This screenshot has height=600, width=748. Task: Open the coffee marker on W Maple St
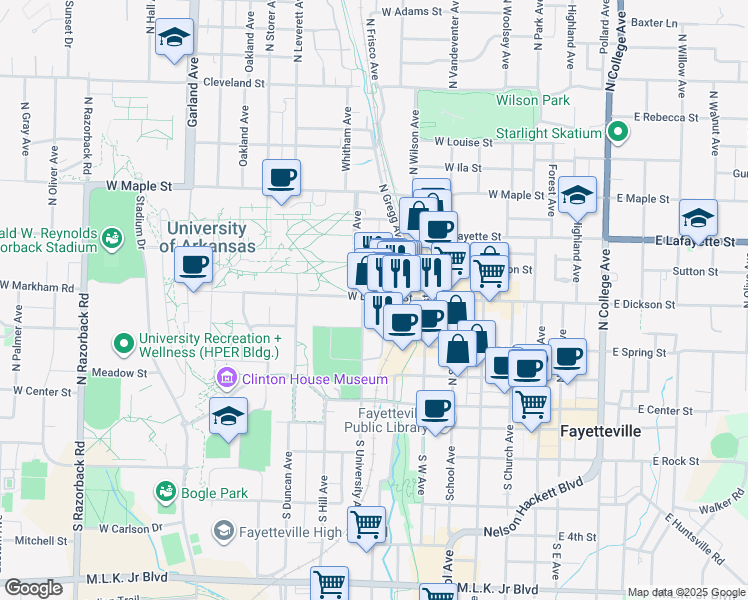[281, 182]
